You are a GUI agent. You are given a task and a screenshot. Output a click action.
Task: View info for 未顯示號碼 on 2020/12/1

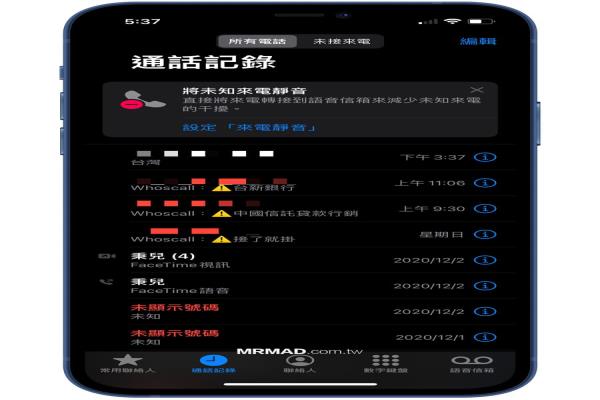pos(486,338)
